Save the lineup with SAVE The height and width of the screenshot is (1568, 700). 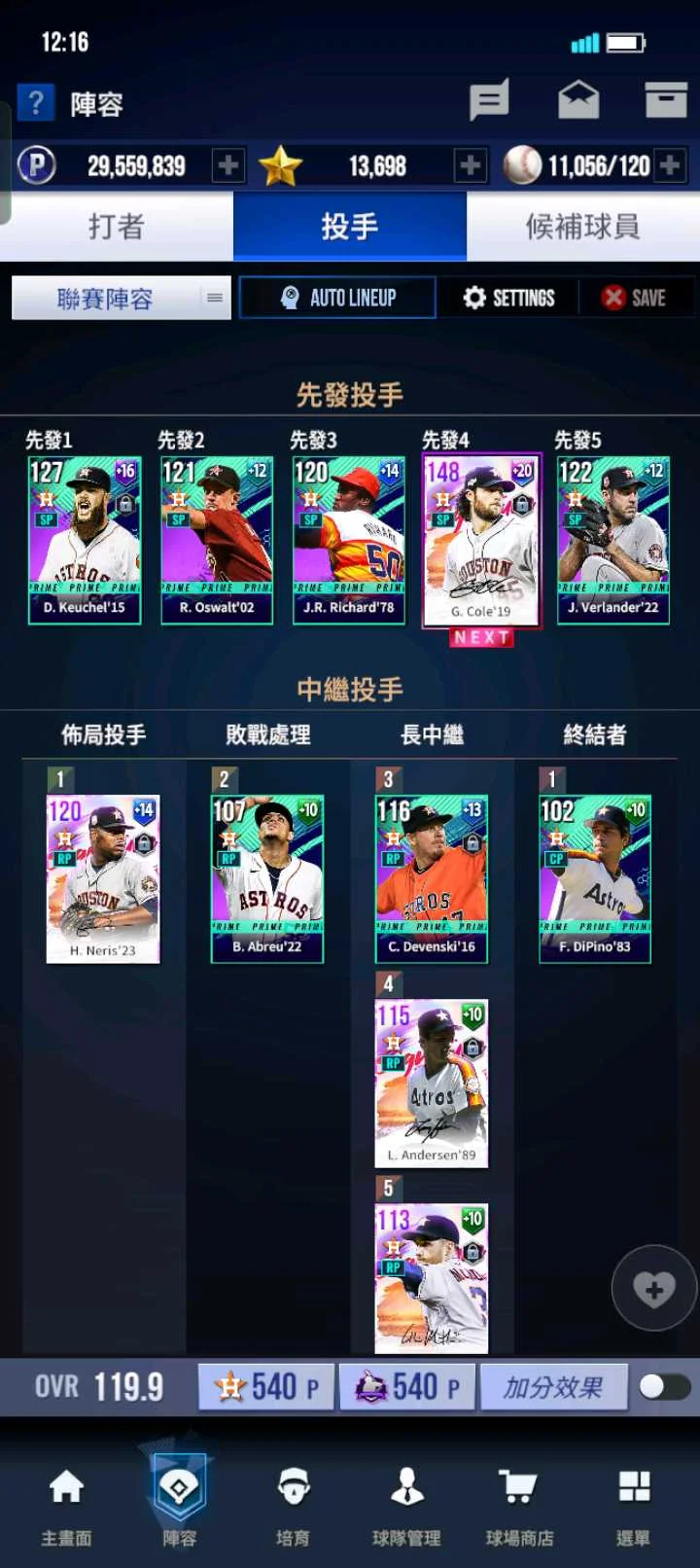(634, 298)
